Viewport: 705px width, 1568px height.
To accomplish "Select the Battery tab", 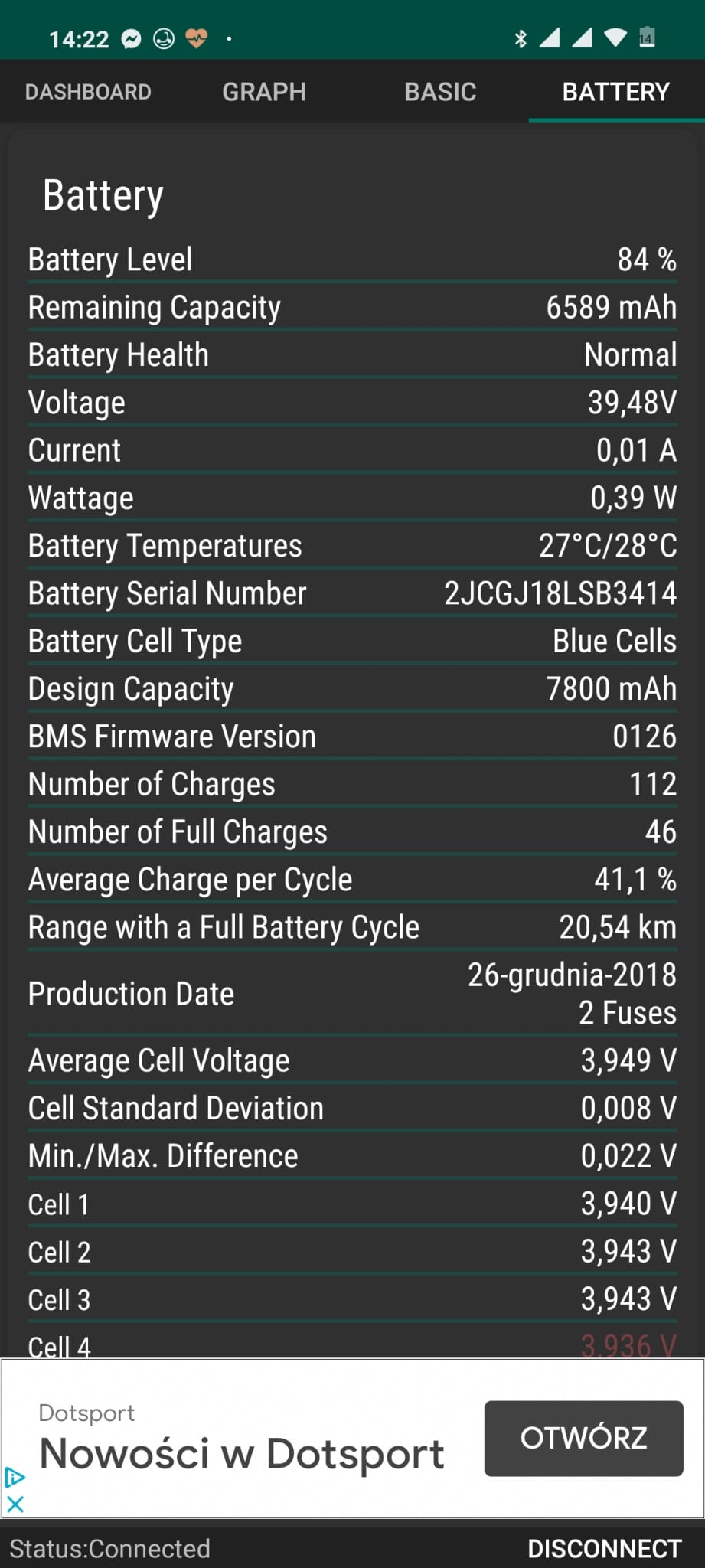I will tap(616, 92).
